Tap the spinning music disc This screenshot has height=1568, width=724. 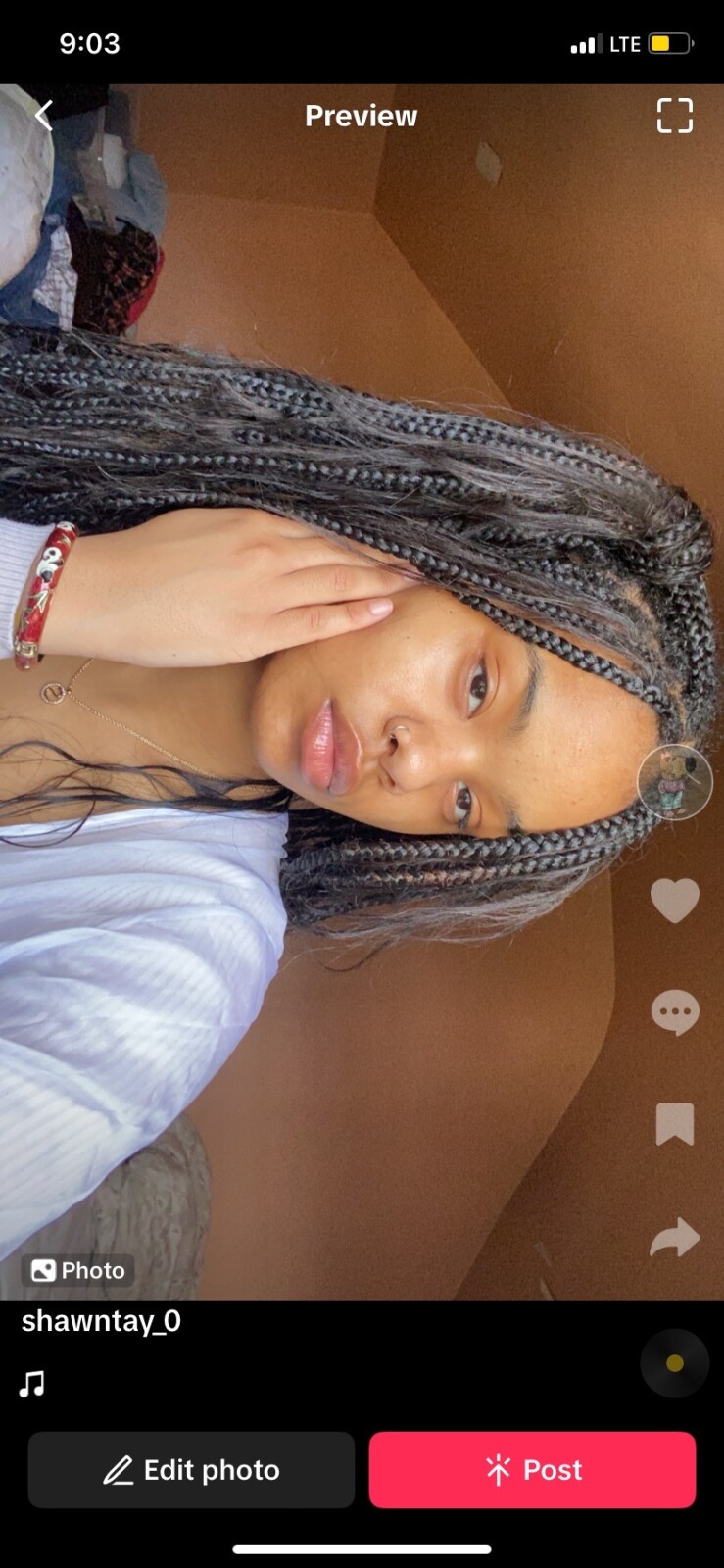[x=674, y=1363]
